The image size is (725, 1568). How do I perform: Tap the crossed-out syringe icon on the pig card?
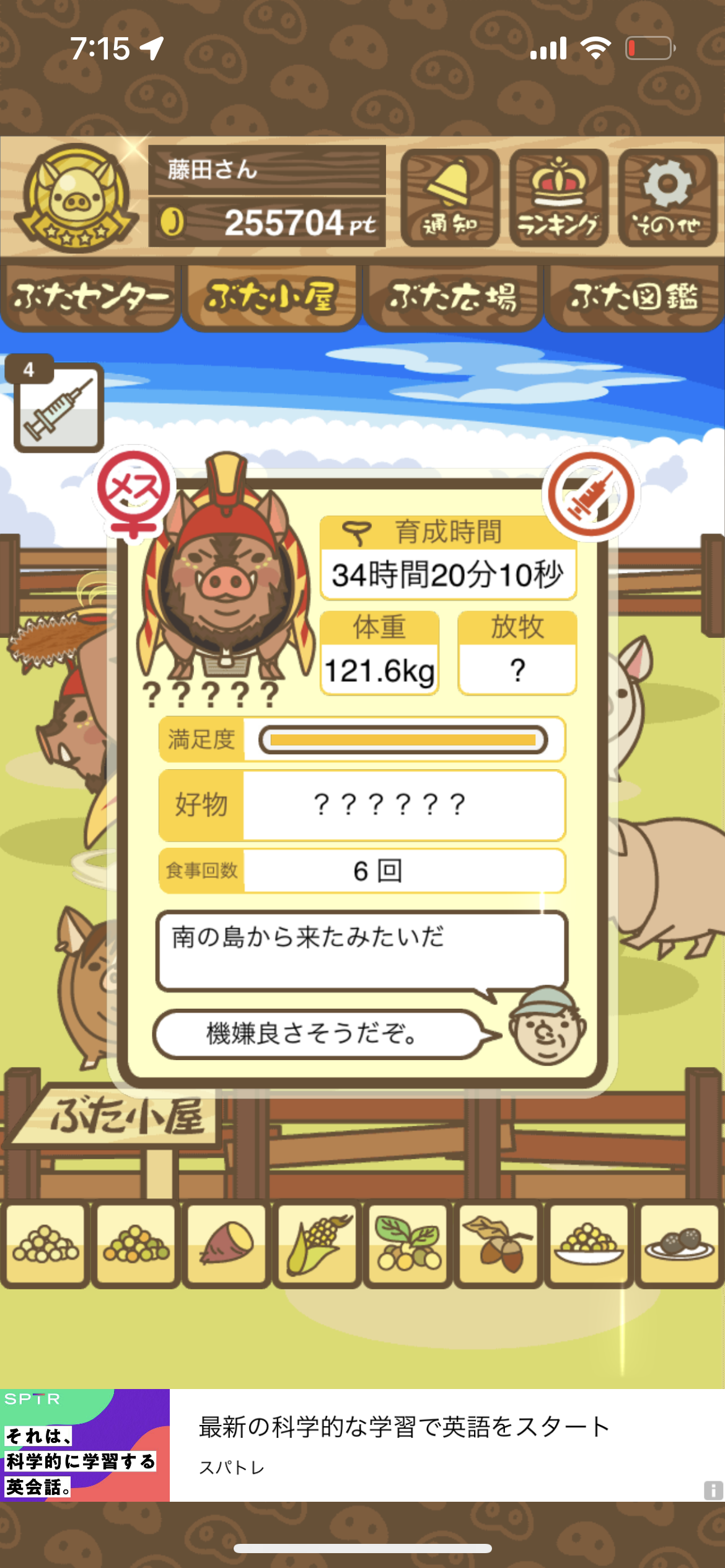click(x=592, y=494)
